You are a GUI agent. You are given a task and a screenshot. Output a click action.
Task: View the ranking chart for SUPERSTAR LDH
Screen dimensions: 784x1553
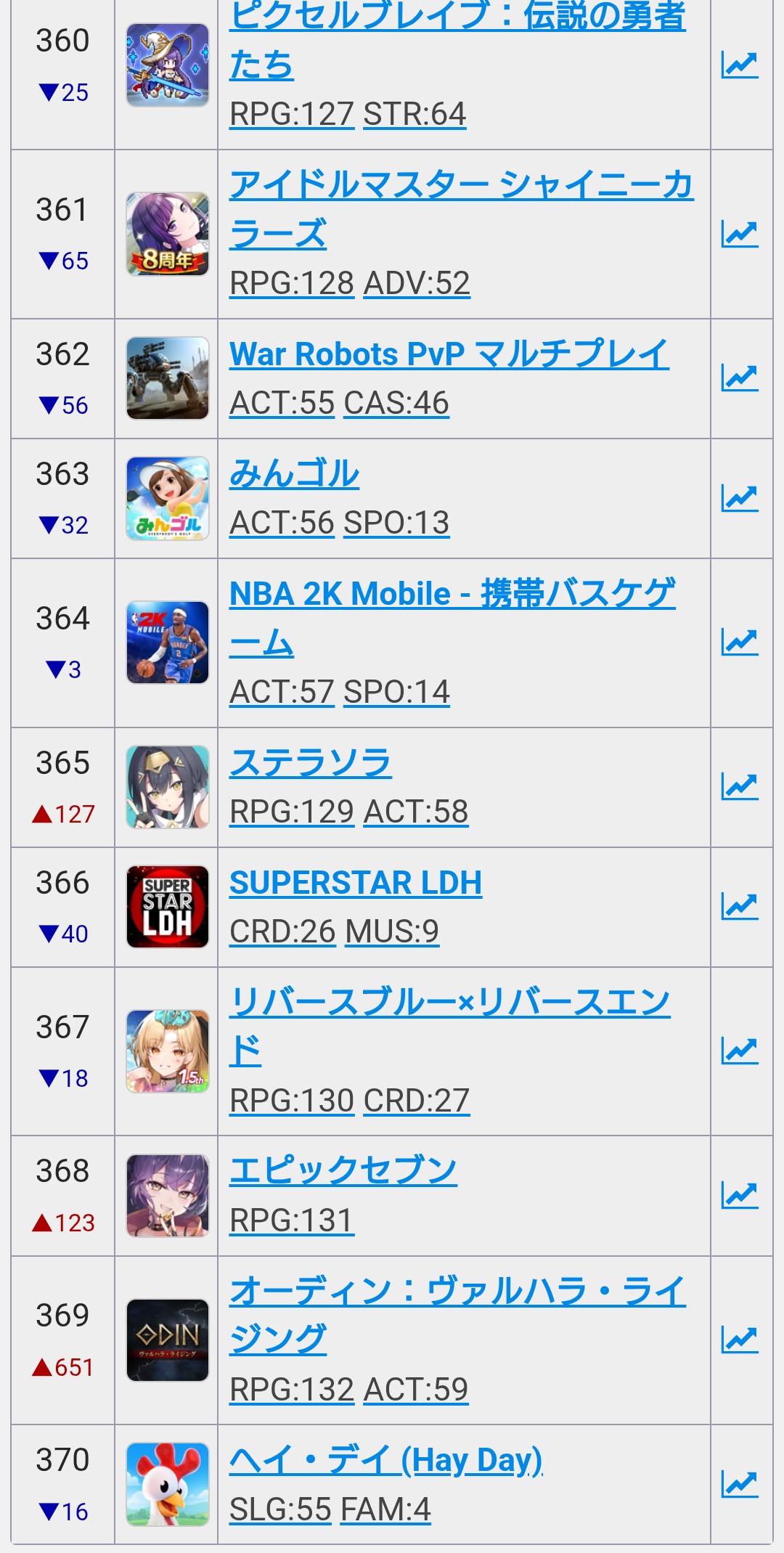[740, 907]
